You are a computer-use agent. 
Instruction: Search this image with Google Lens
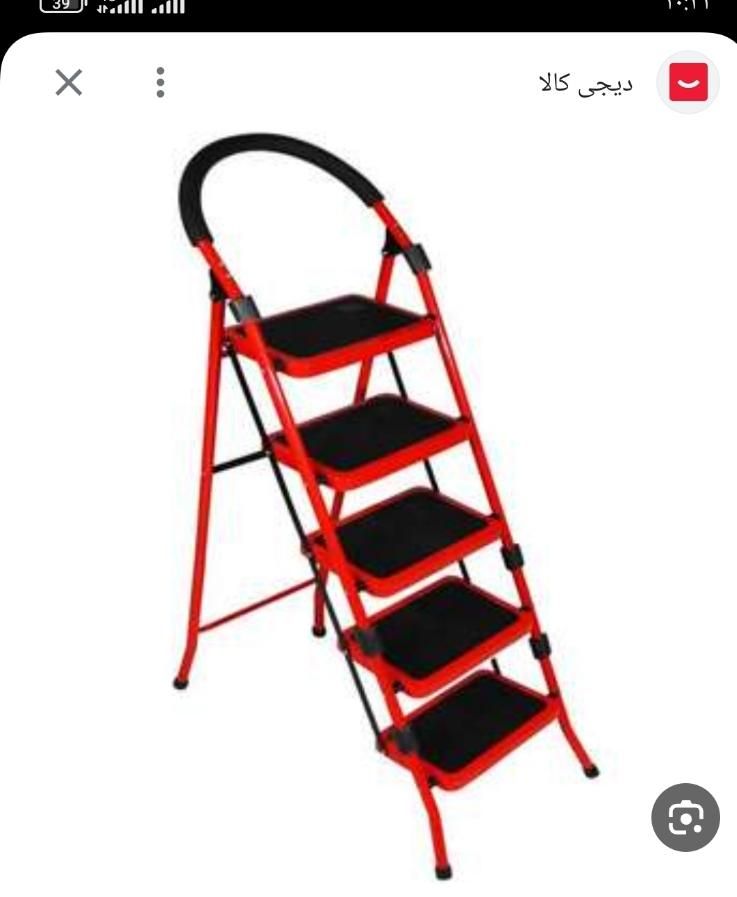coord(686,817)
